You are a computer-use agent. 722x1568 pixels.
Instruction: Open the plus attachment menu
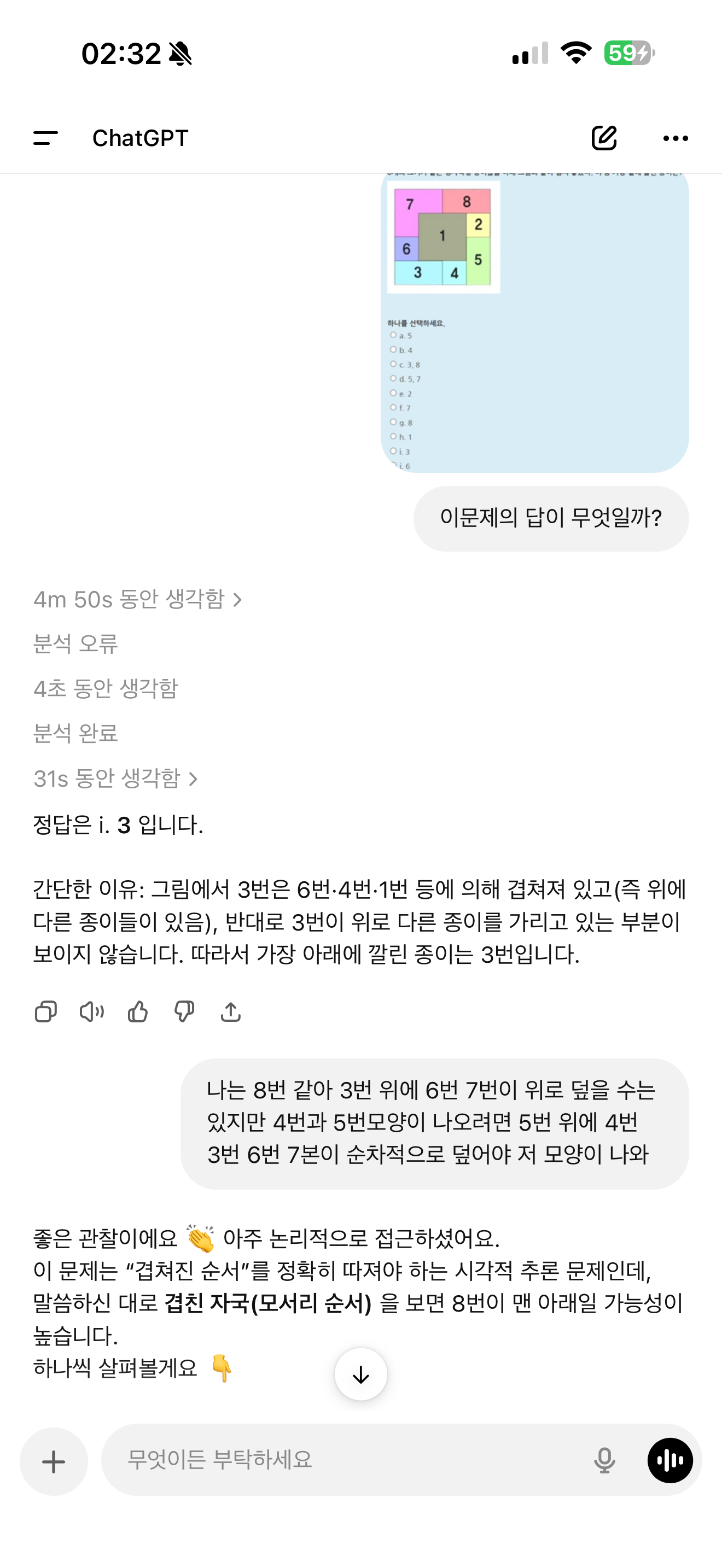[x=54, y=1461]
